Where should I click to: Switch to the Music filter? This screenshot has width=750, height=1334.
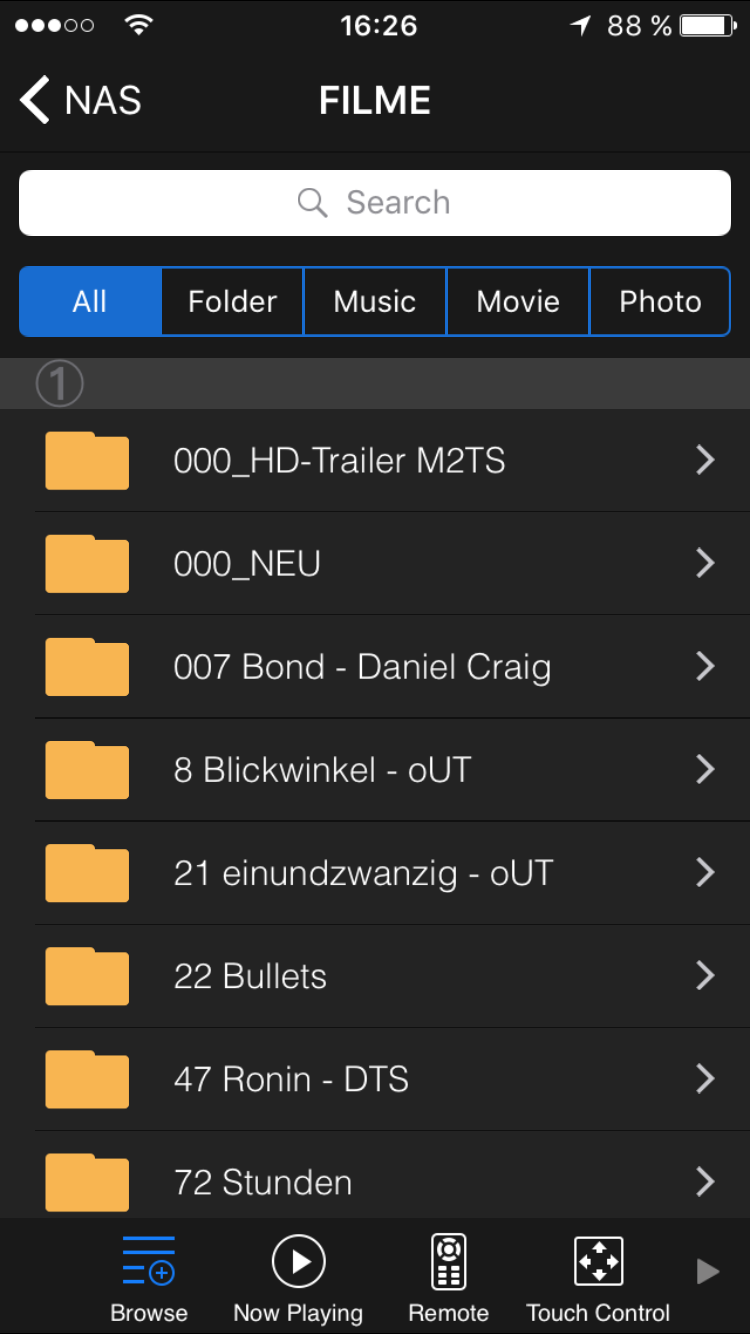(x=375, y=301)
